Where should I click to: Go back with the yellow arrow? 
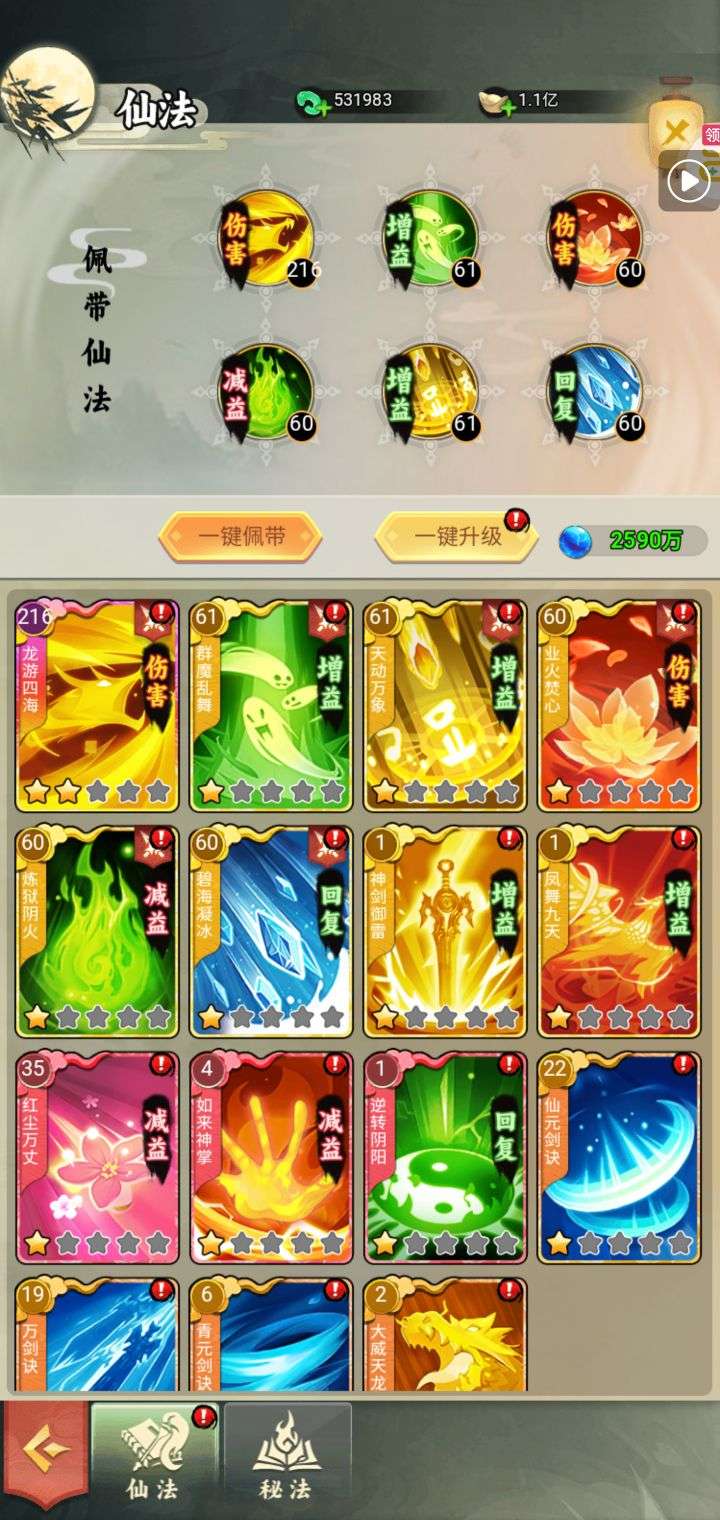coord(45,1452)
